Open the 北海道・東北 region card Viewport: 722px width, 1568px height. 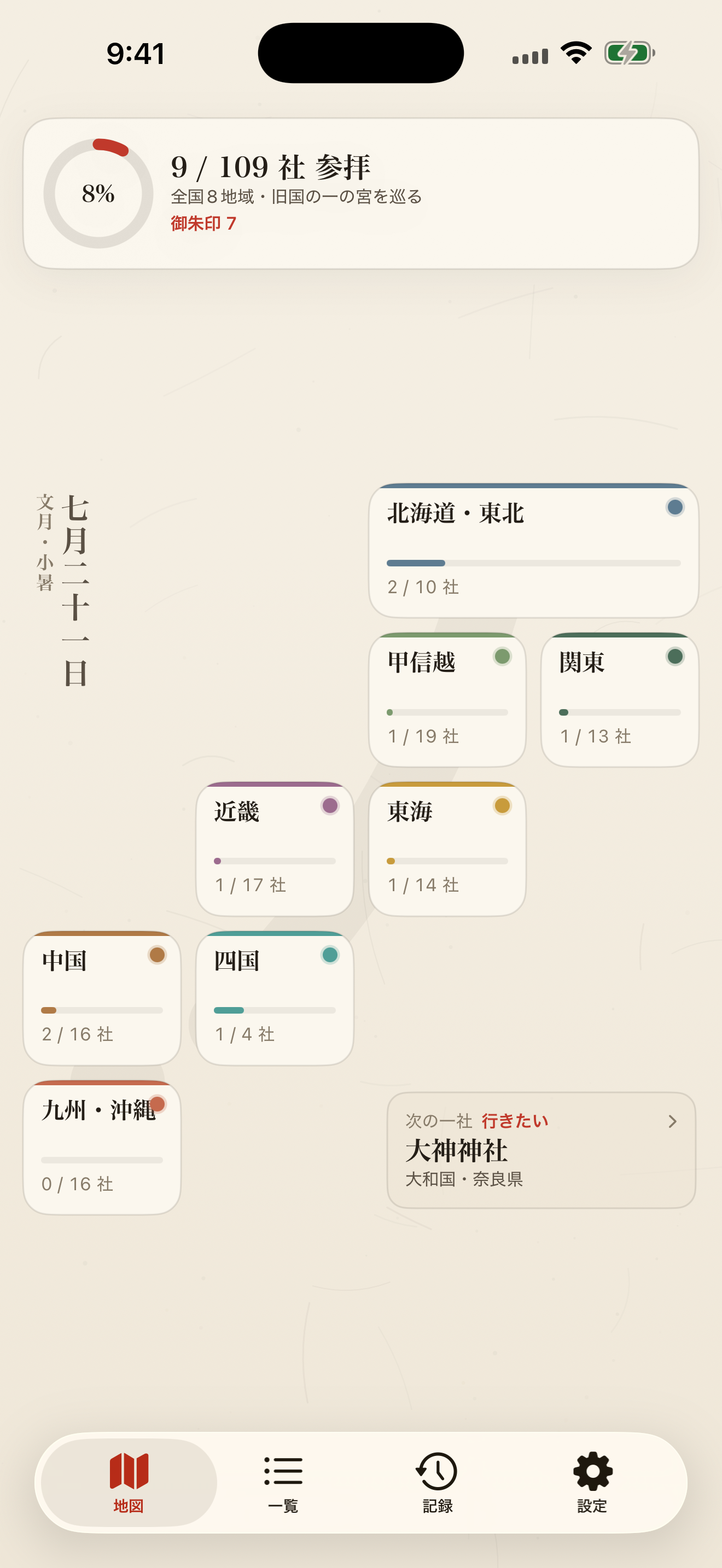533,550
